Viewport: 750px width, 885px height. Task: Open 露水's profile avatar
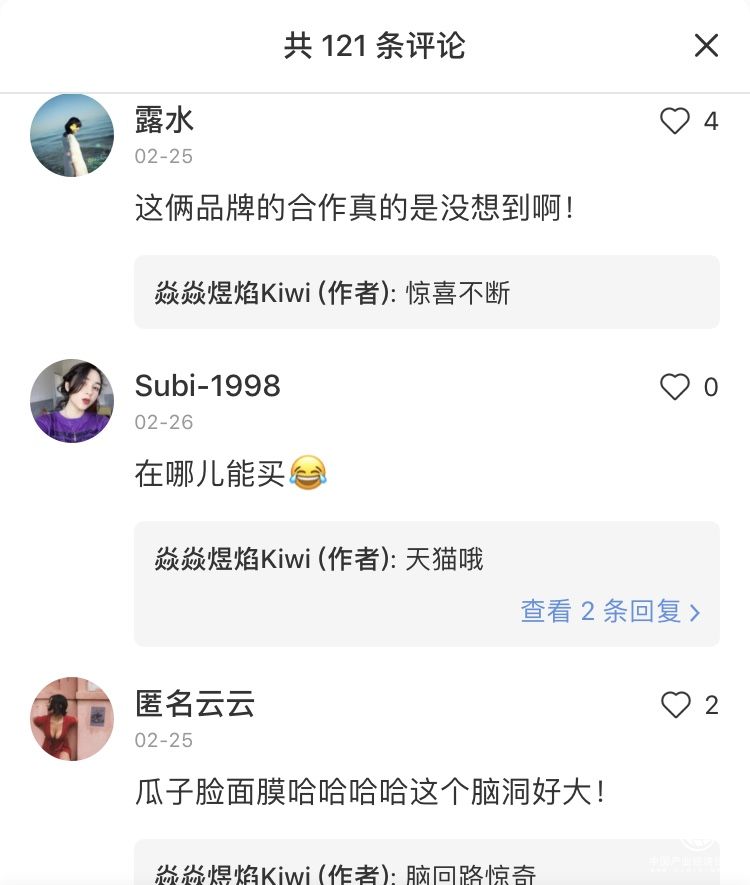coord(72,135)
